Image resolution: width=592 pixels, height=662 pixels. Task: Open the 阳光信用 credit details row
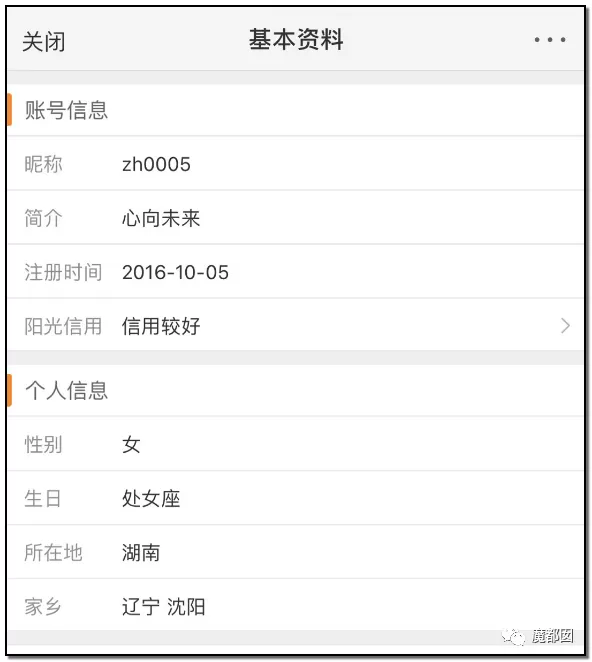296,326
